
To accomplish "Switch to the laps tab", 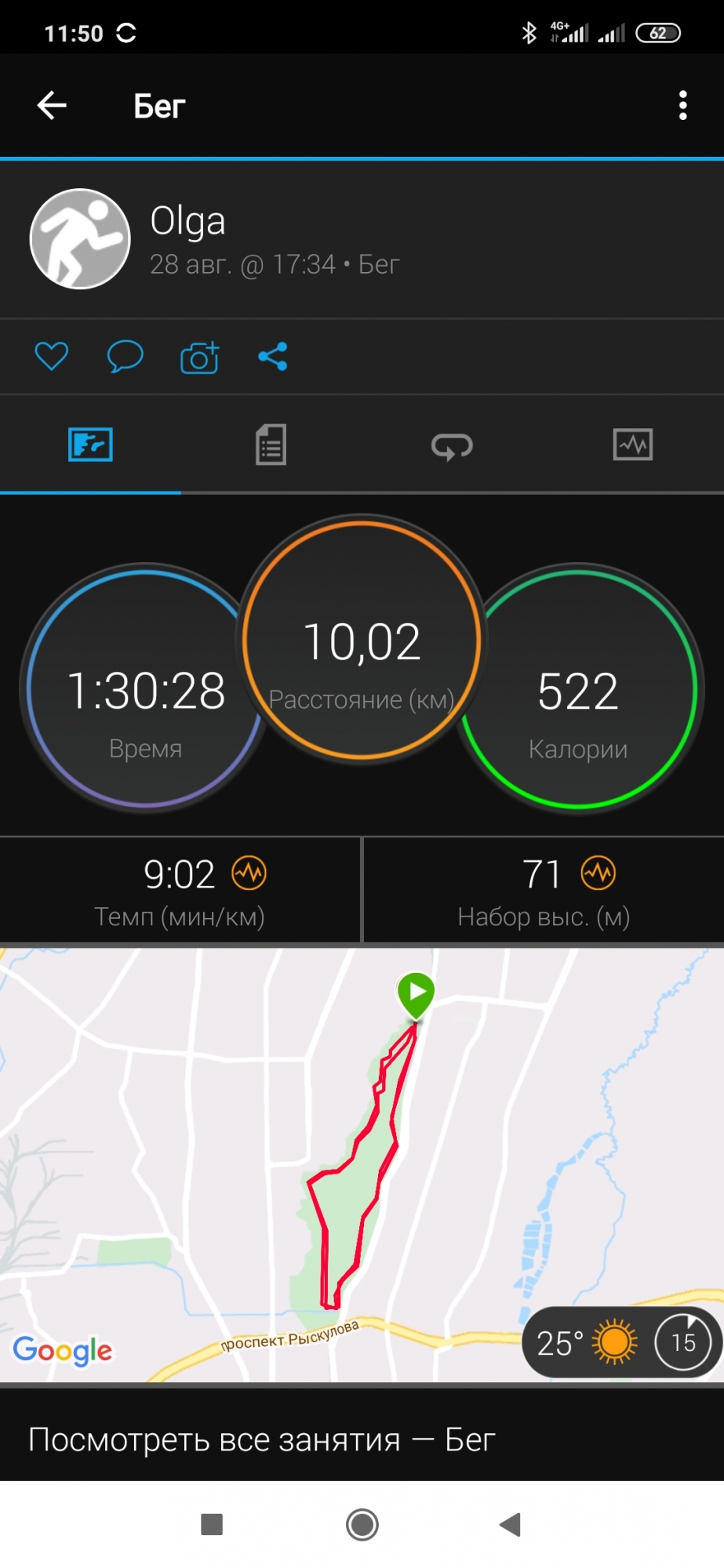I will [x=452, y=446].
